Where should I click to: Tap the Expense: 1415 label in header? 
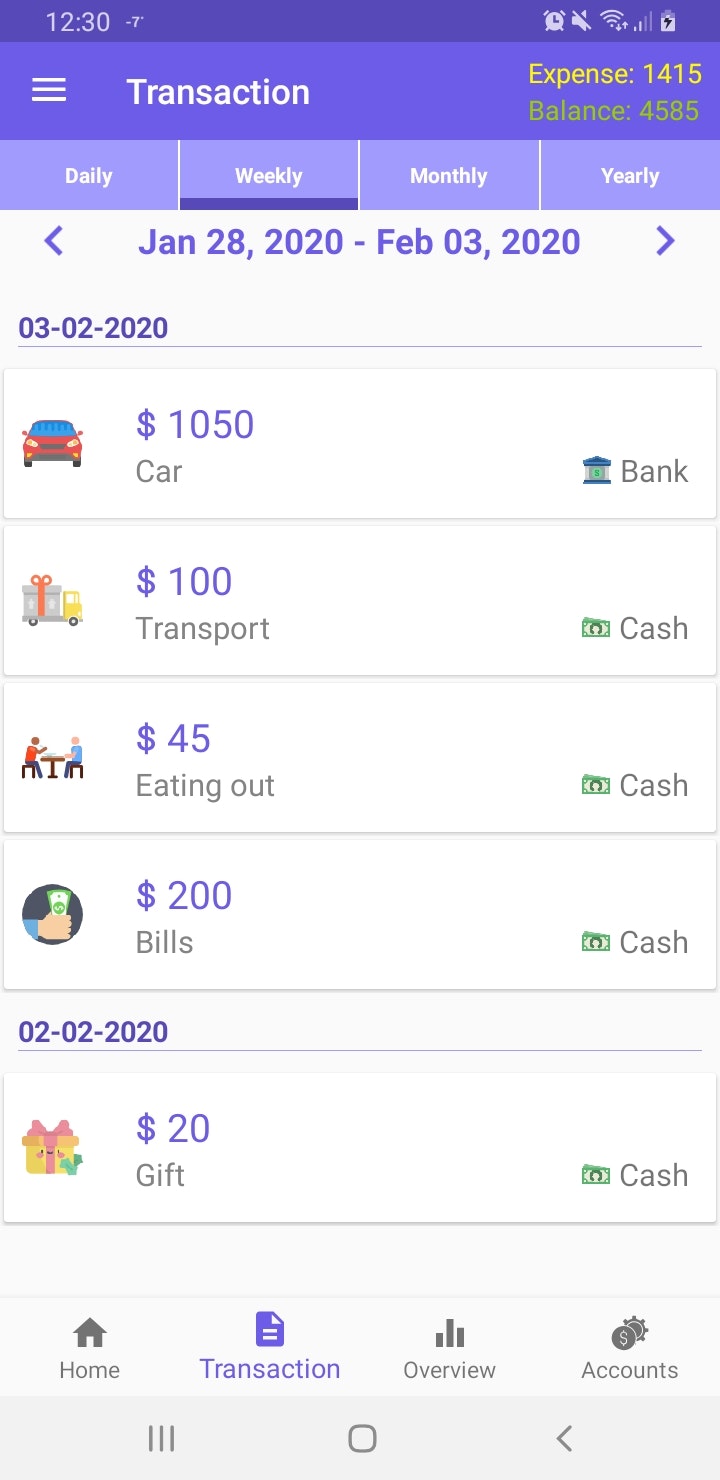pos(616,73)
